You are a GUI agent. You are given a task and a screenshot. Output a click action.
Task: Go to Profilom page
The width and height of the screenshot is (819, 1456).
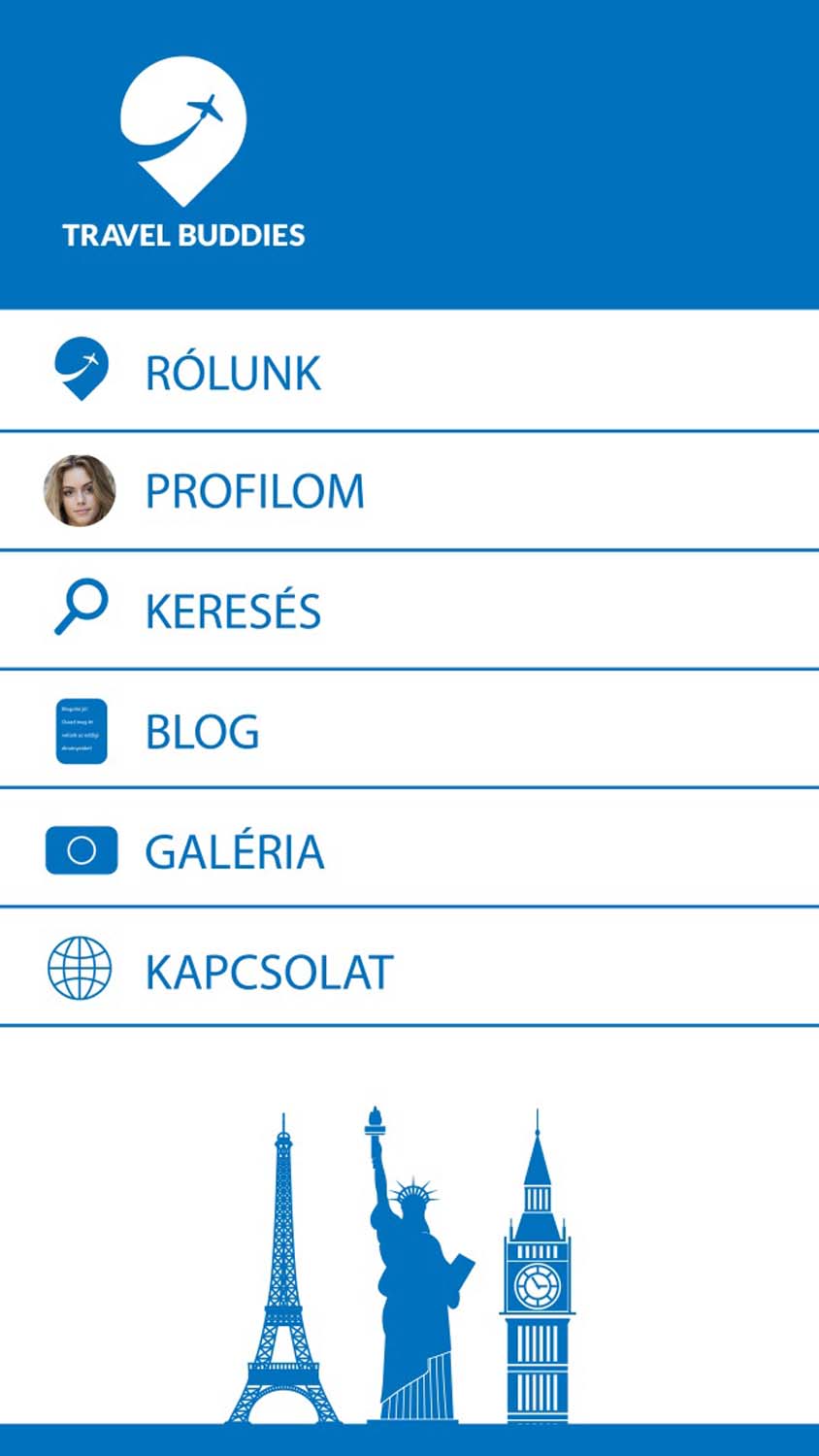(254, 491)
